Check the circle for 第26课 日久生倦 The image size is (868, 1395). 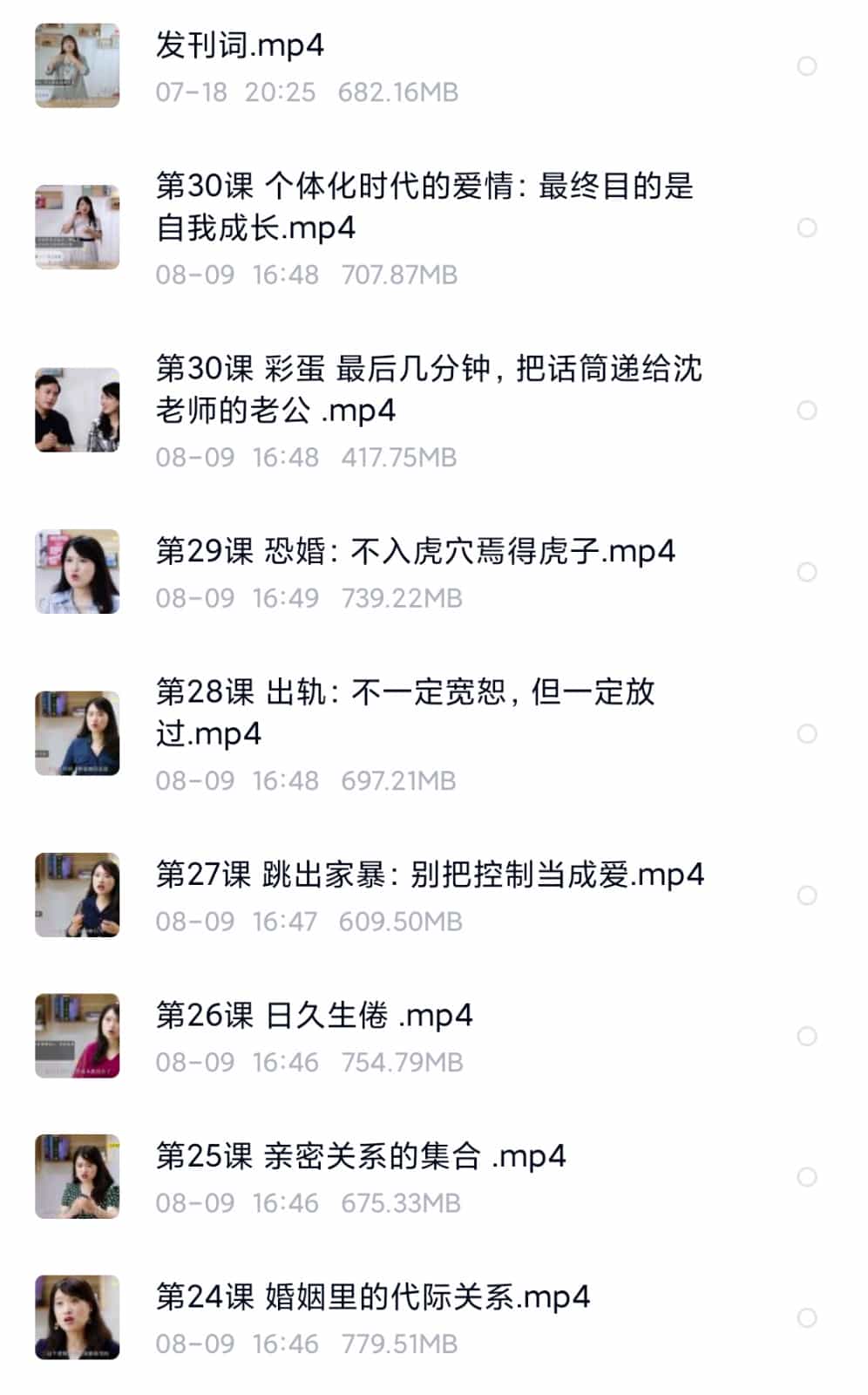tap(807, 1036)
